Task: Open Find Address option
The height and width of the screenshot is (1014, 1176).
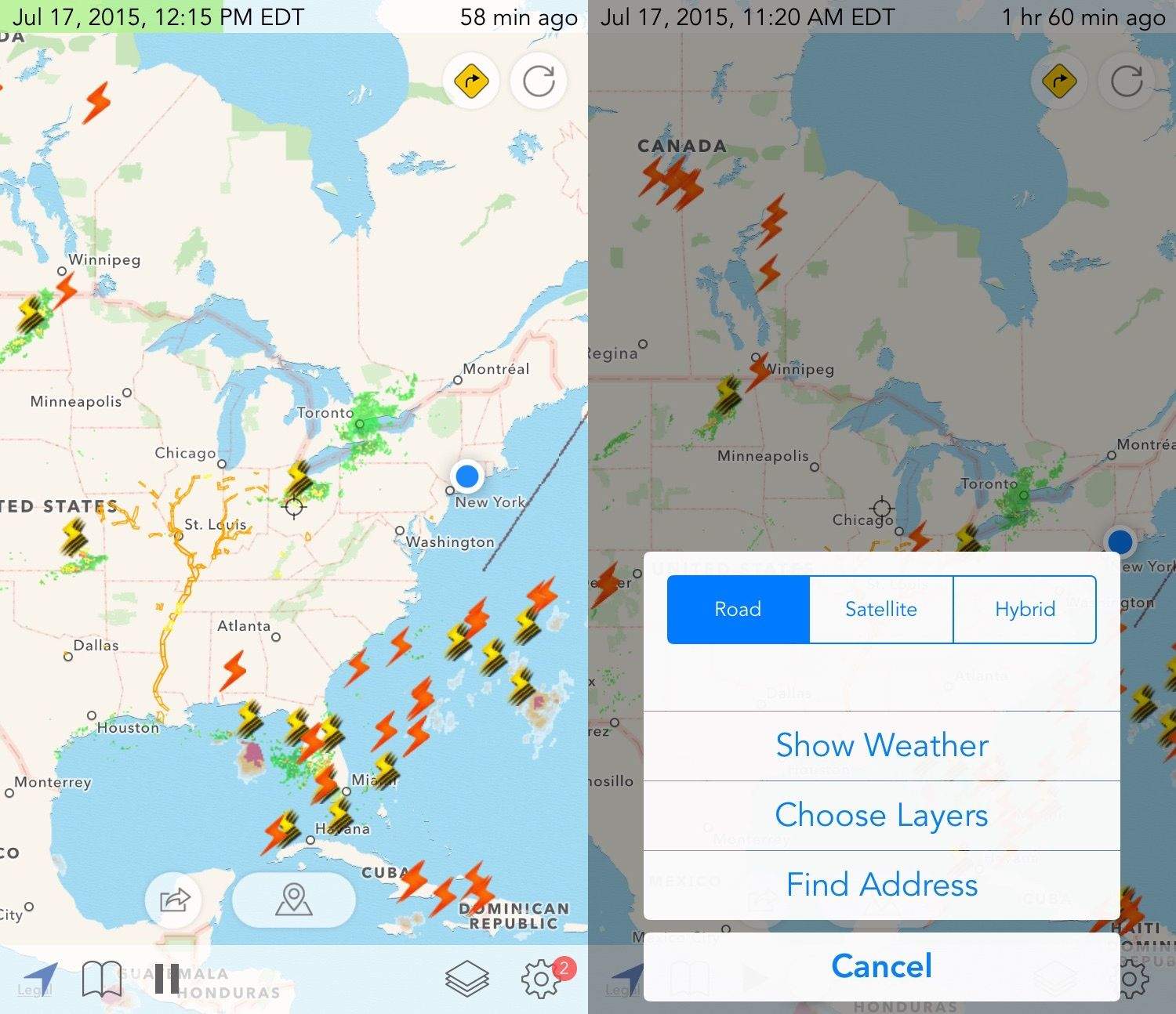Action: point(881,885)
